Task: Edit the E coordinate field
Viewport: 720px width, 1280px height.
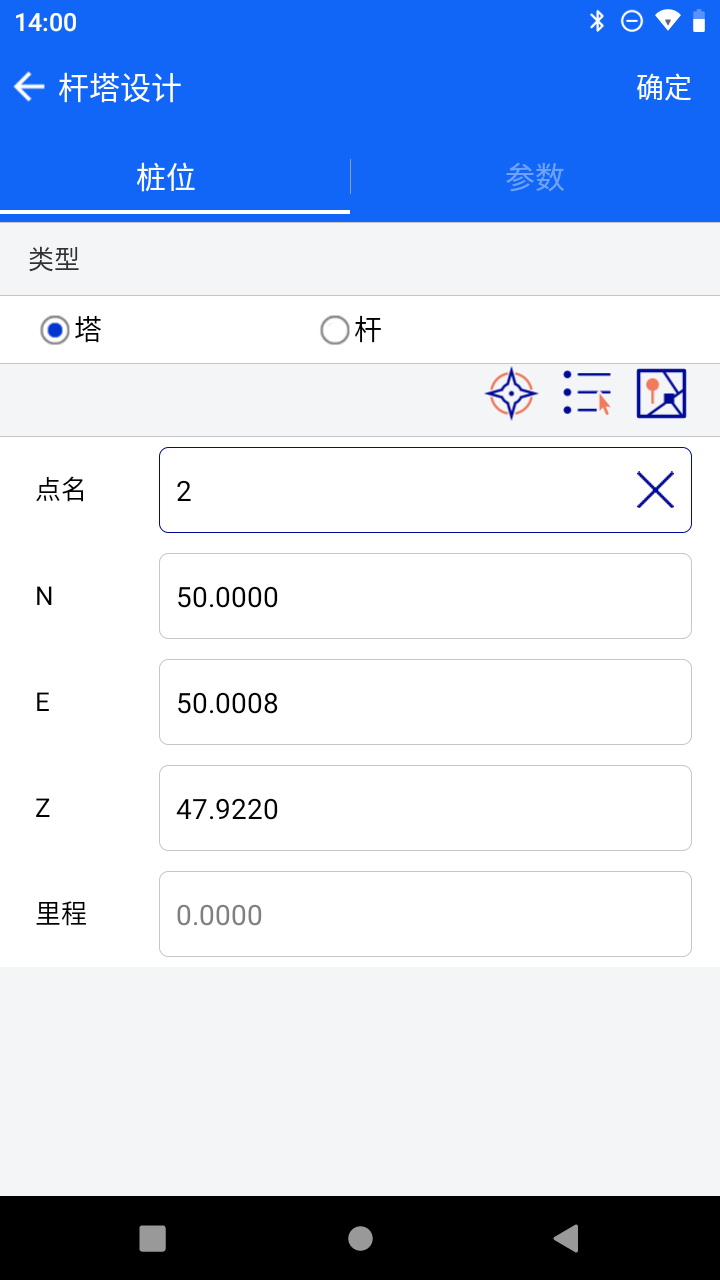Action: (x=425, y=702)
